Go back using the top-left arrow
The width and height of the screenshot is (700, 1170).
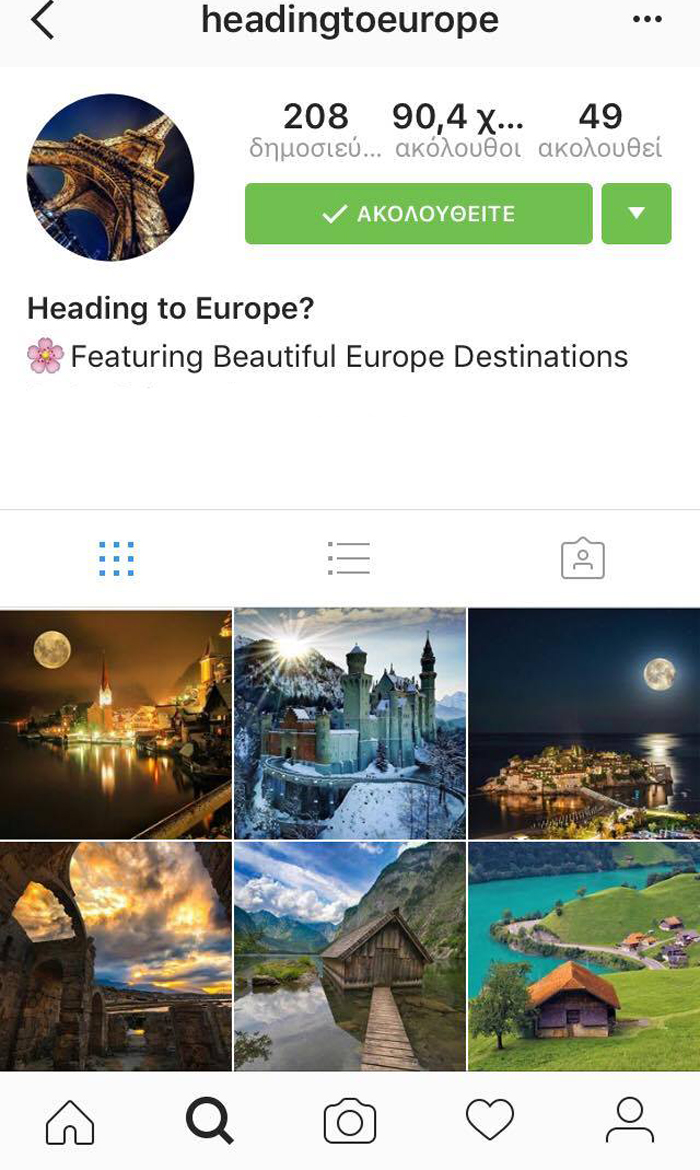point(42,21)
